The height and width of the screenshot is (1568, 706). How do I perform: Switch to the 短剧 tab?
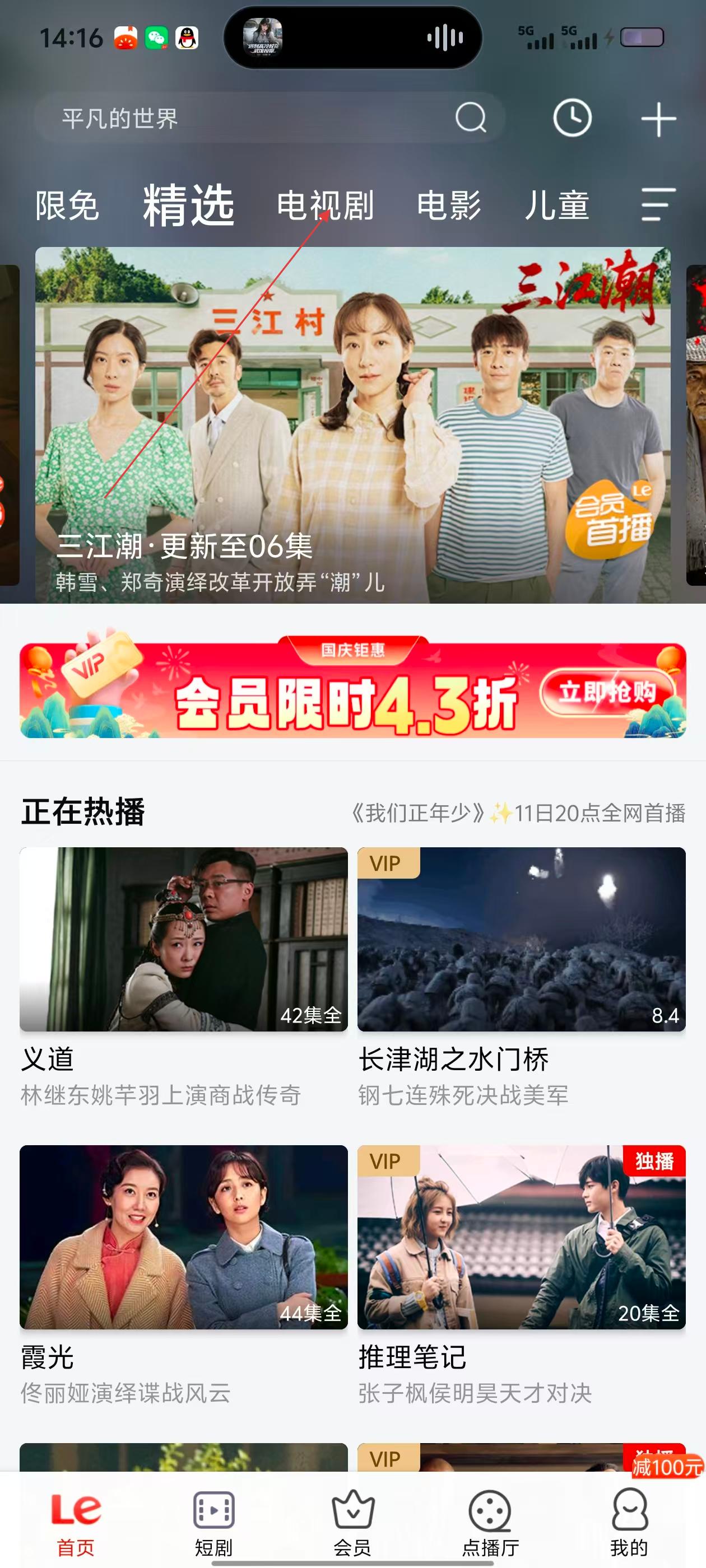tap(214, 1522)
